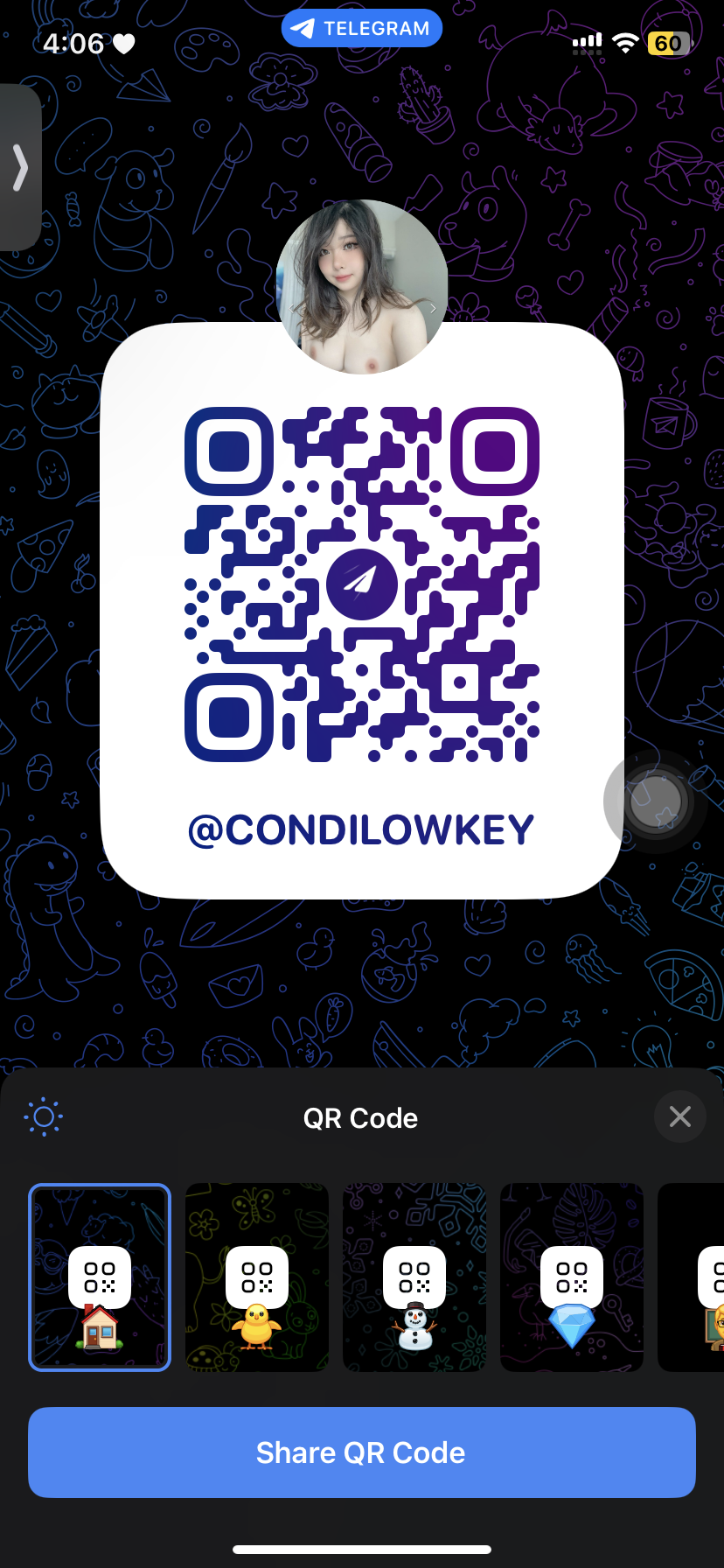Return to Telegram via status pill

[362, 28]
